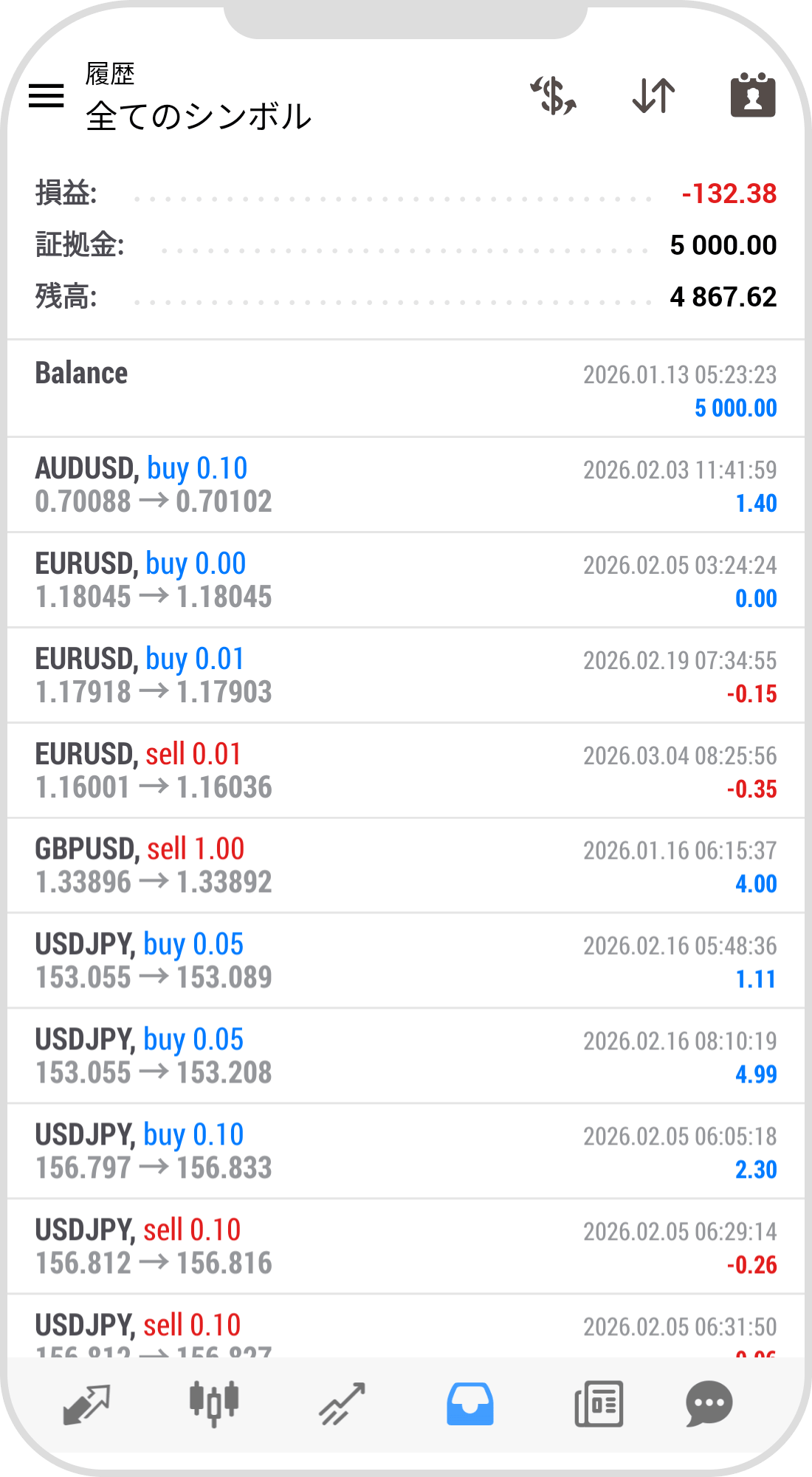Image resolution: width=812 pixels, height=1477 pixels.
Task: Open the calendar date range picker
Action: click(753, 96)
